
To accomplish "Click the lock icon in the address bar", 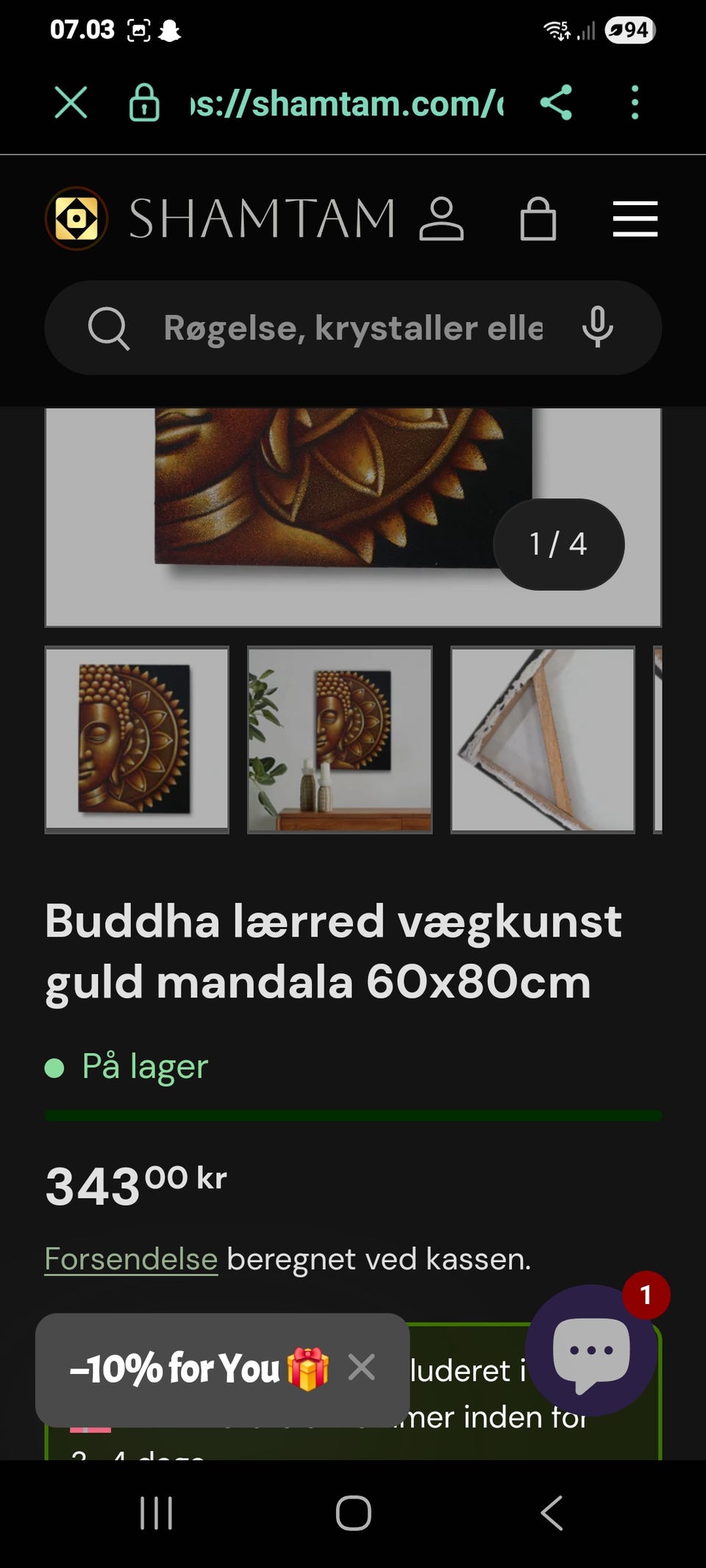I will (x=145, y=103).
